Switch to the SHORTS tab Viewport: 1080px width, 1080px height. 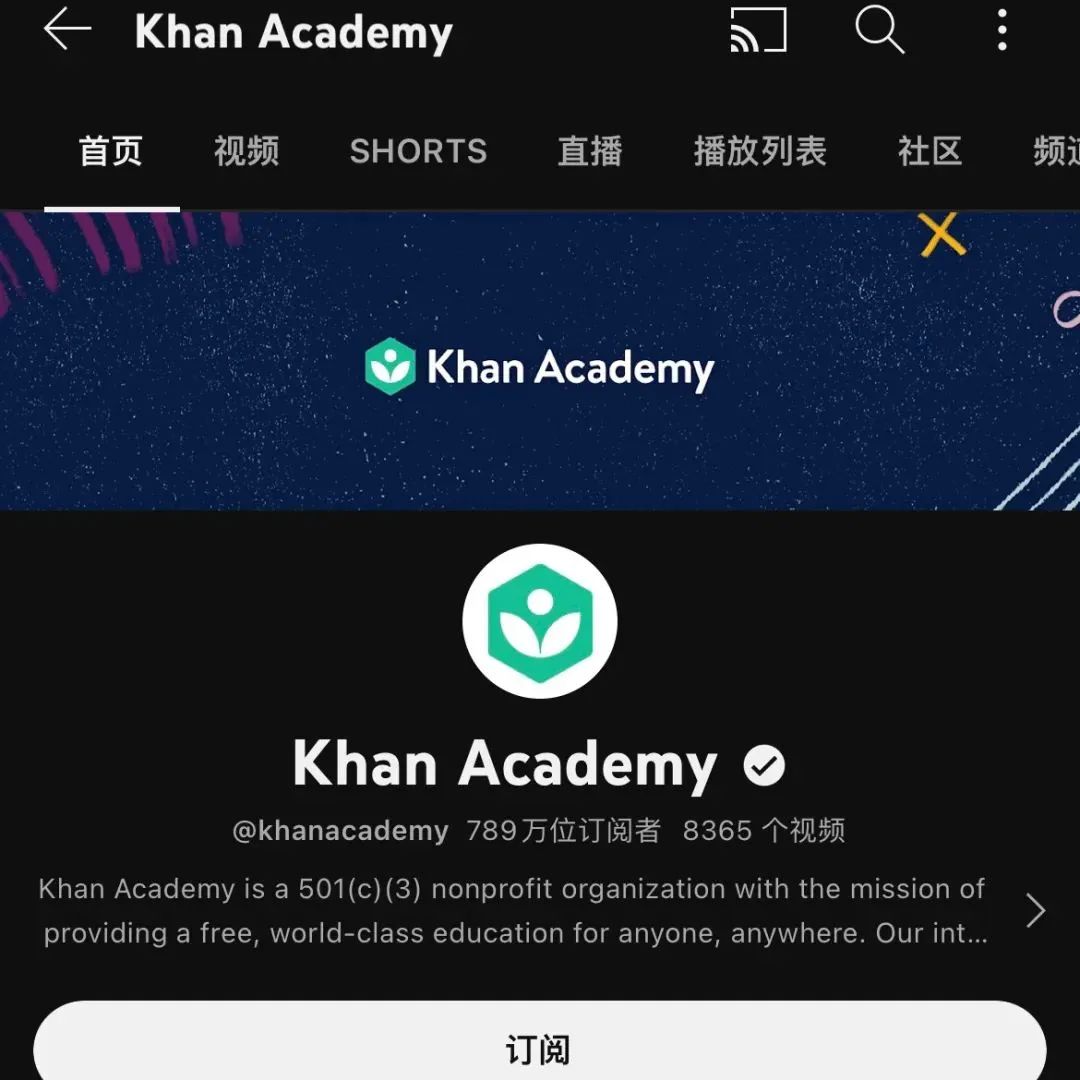pyautogui.click(x=418, y=152)
